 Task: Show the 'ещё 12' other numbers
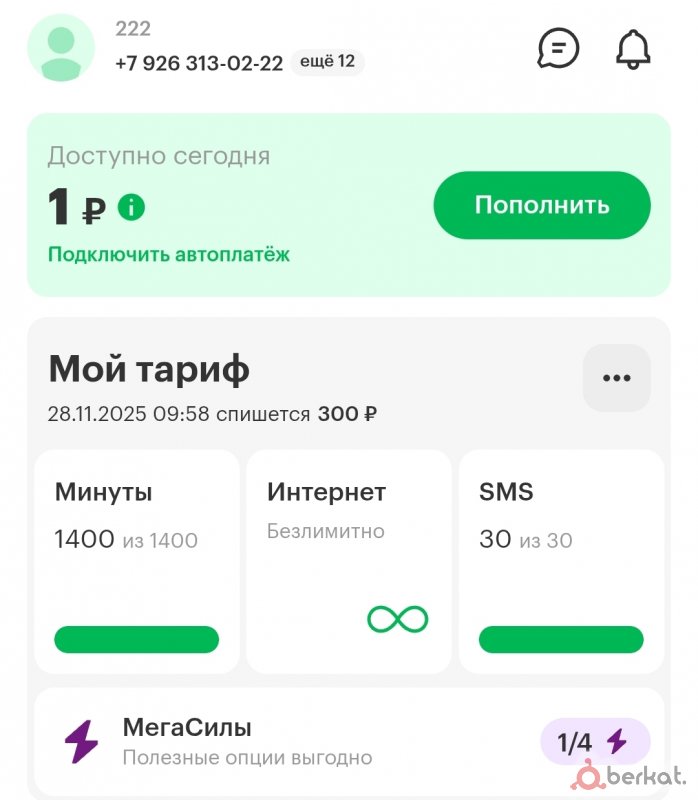pos(328,62)
